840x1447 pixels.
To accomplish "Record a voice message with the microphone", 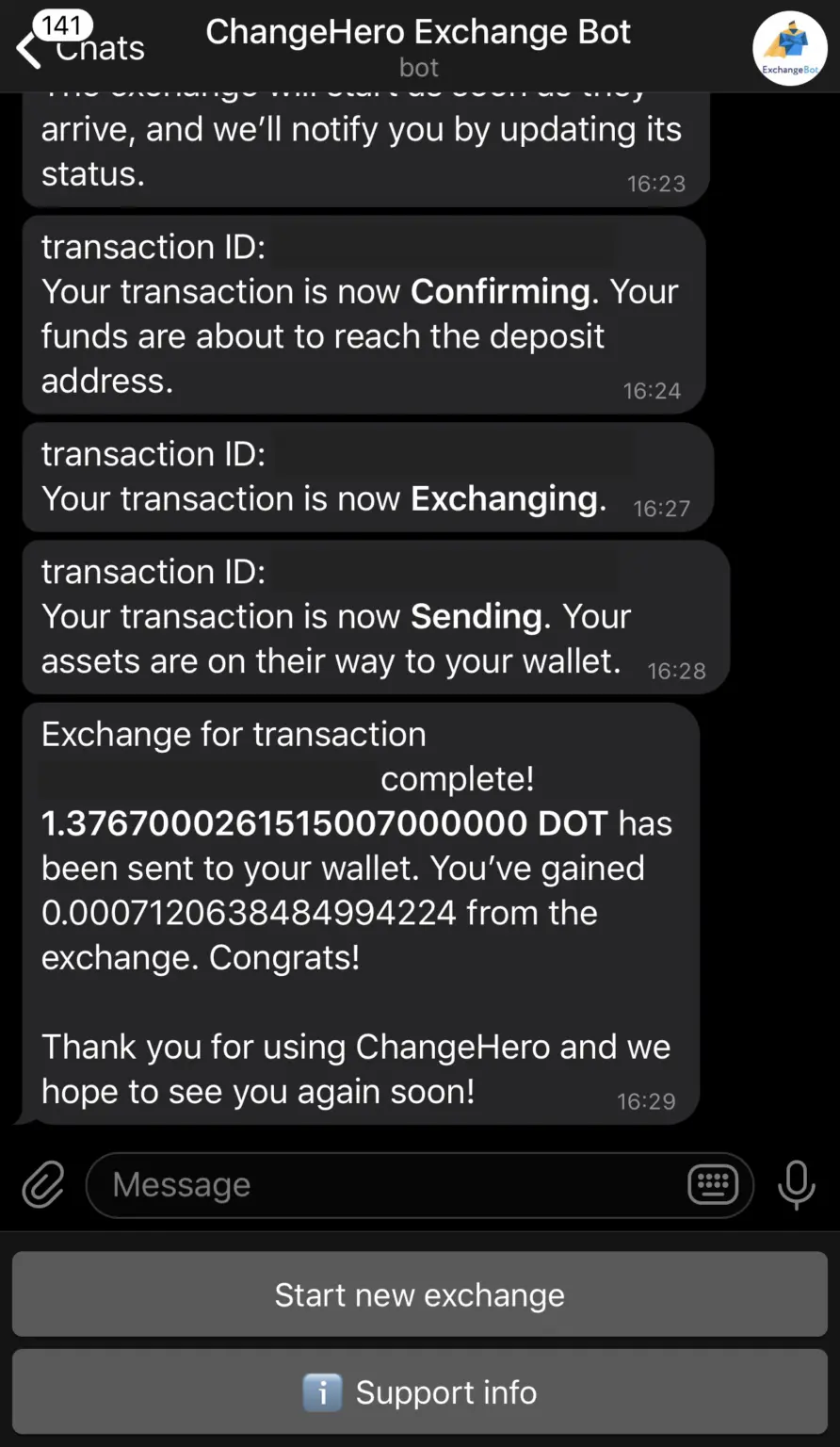I will point(796,1185).
